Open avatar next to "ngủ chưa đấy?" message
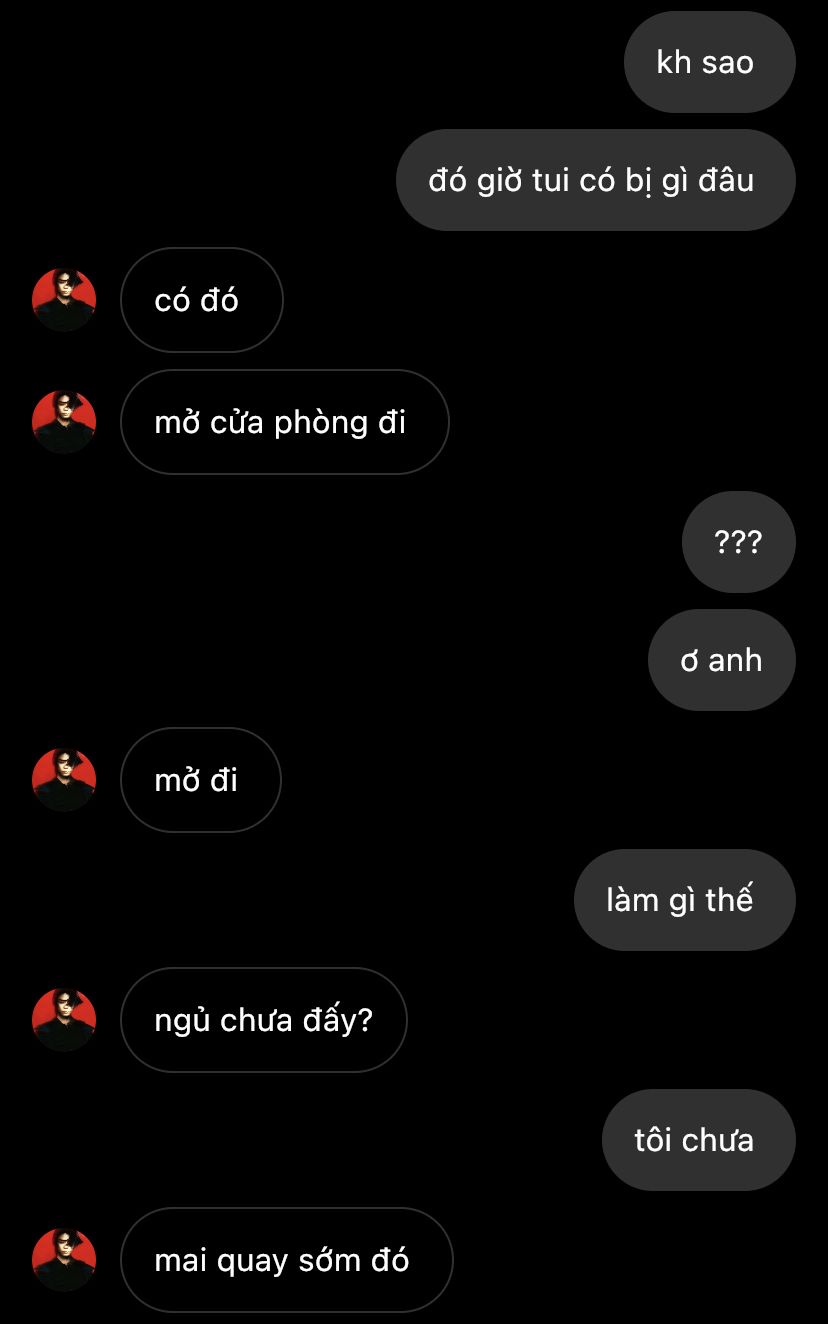828x1324 pixels. (64, 1020)
